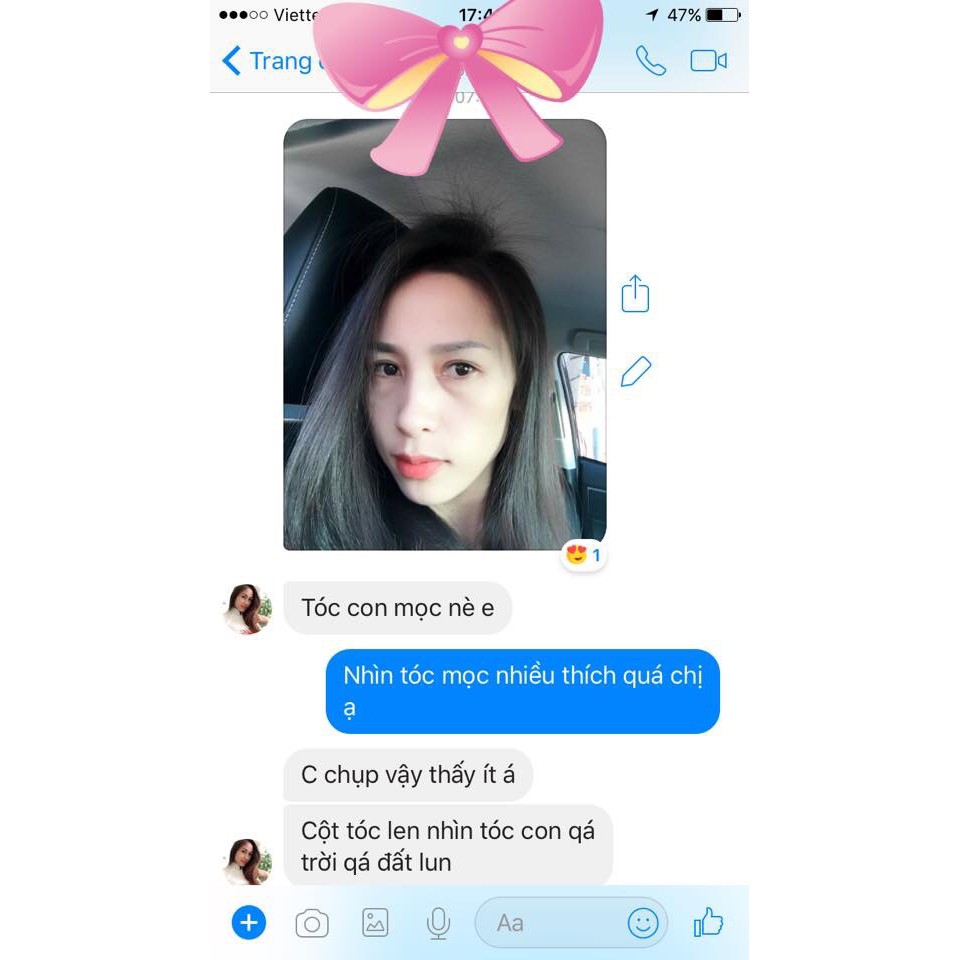Screen dimensions: 960x960
Task: Share the photo message
Action: point(635,294)
